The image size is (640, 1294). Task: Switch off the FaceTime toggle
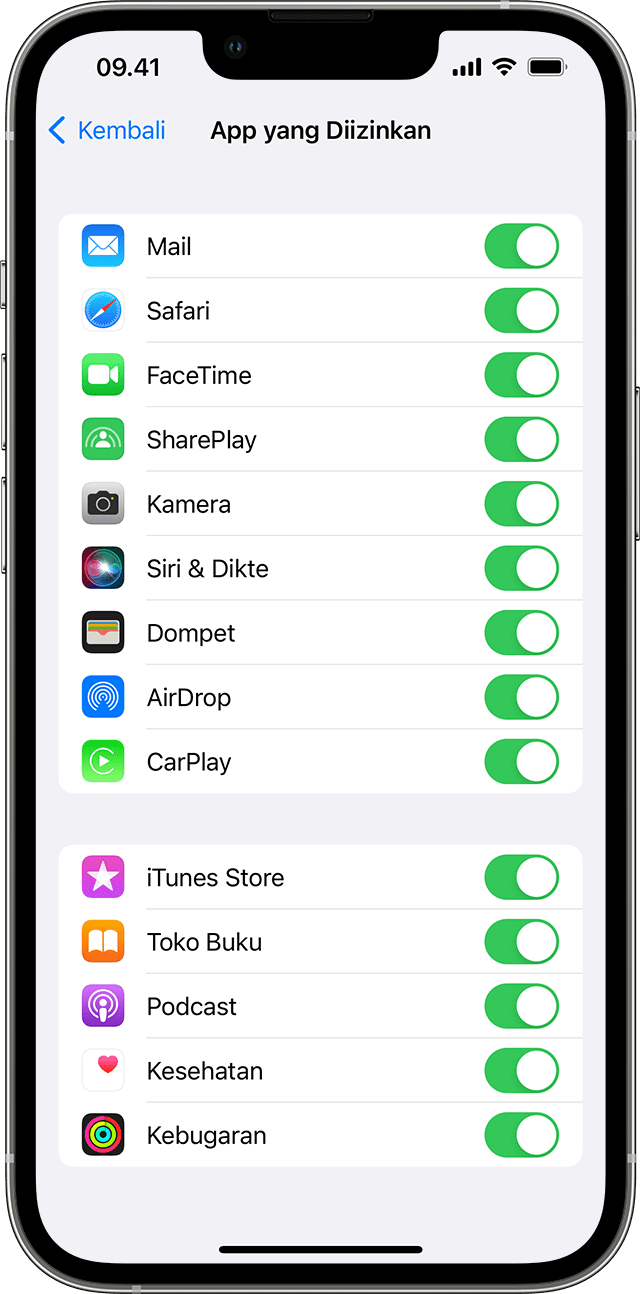pyautogui.click(x=521, y=376)
